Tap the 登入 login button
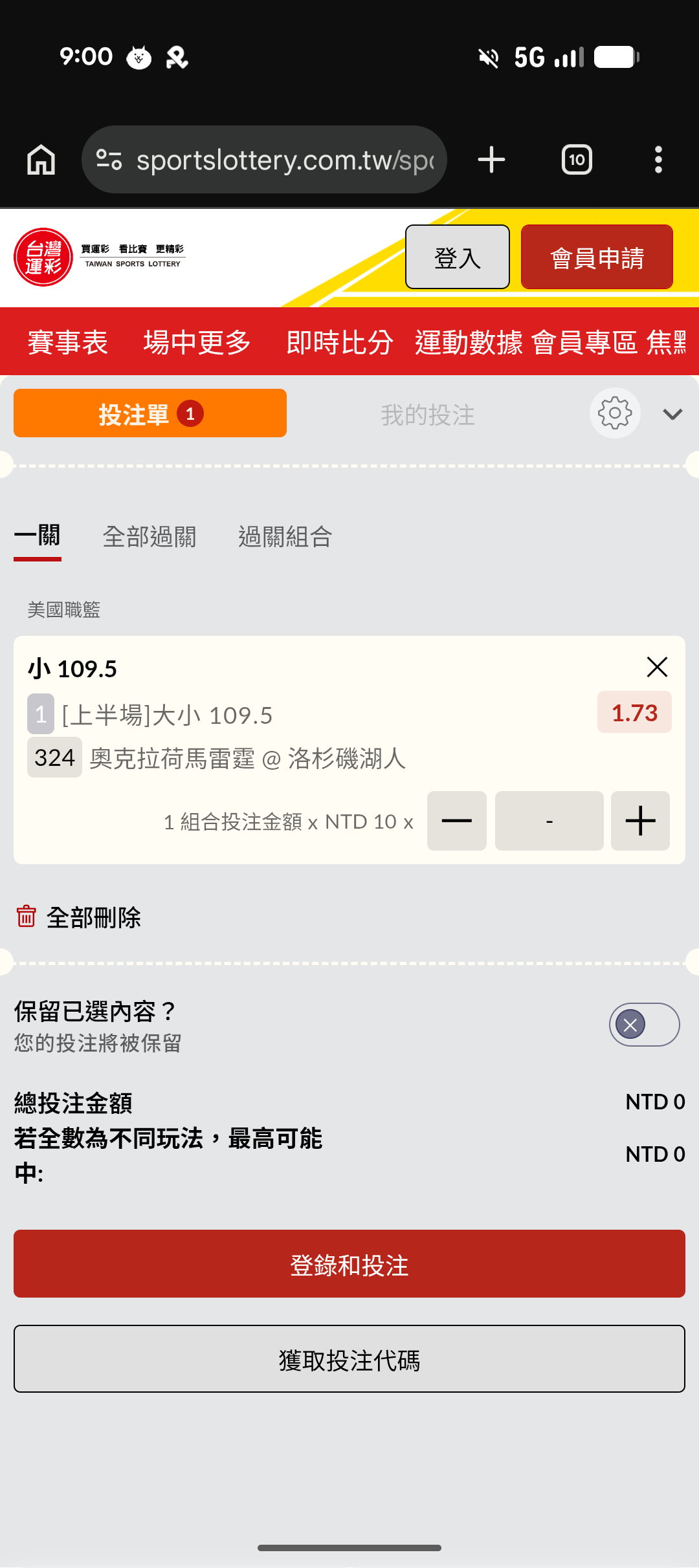This screenshot has height=1568, width=699. (x=458, y=257)
